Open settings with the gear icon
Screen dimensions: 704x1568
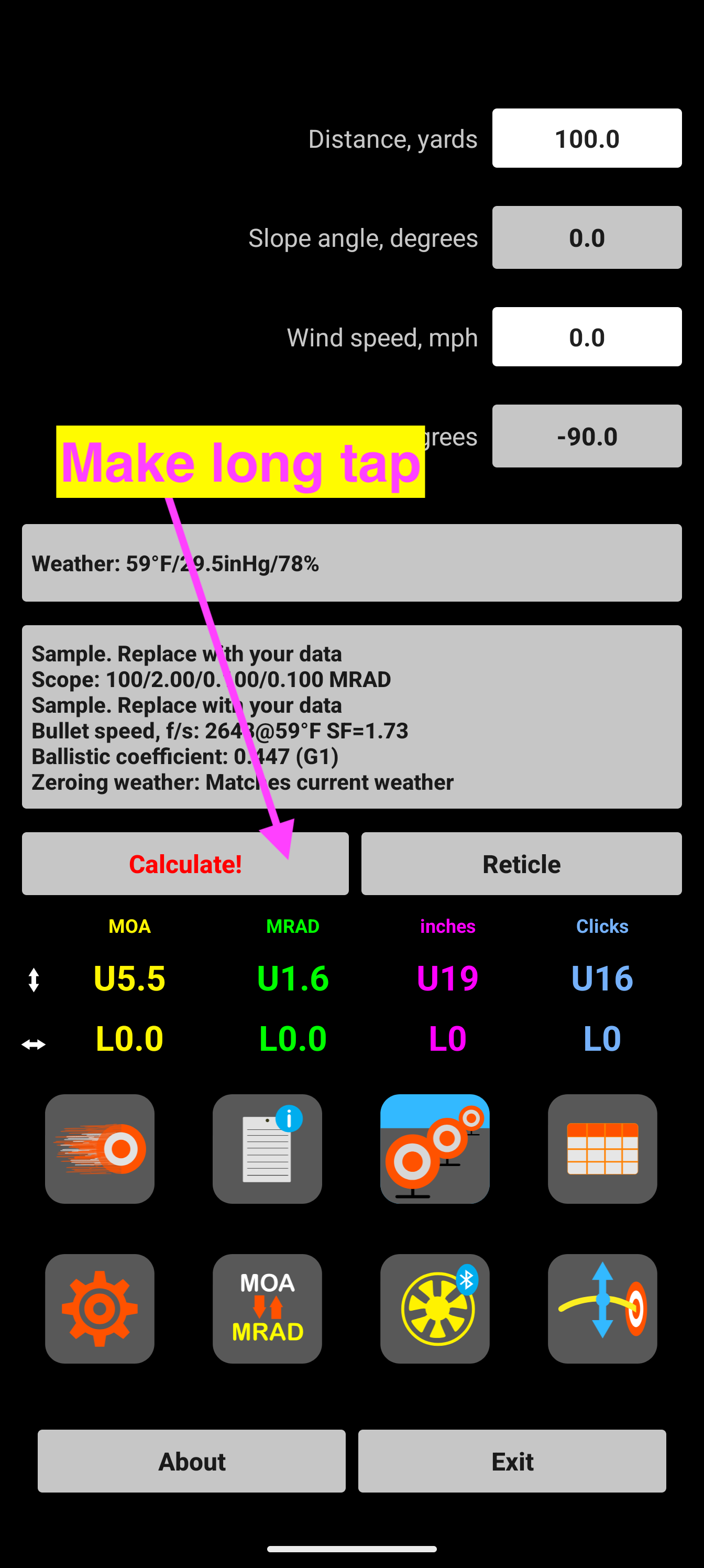tap(100, 1309)
